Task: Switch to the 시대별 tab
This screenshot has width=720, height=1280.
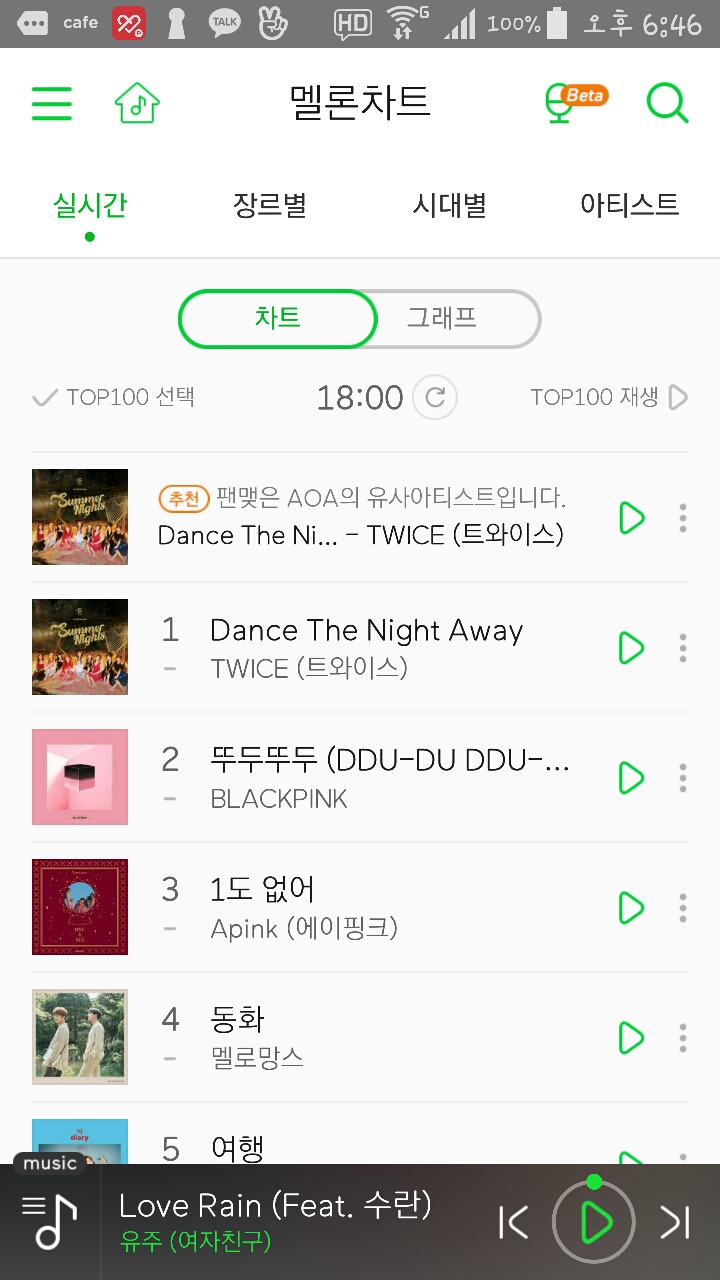Action: pos(449,206)
